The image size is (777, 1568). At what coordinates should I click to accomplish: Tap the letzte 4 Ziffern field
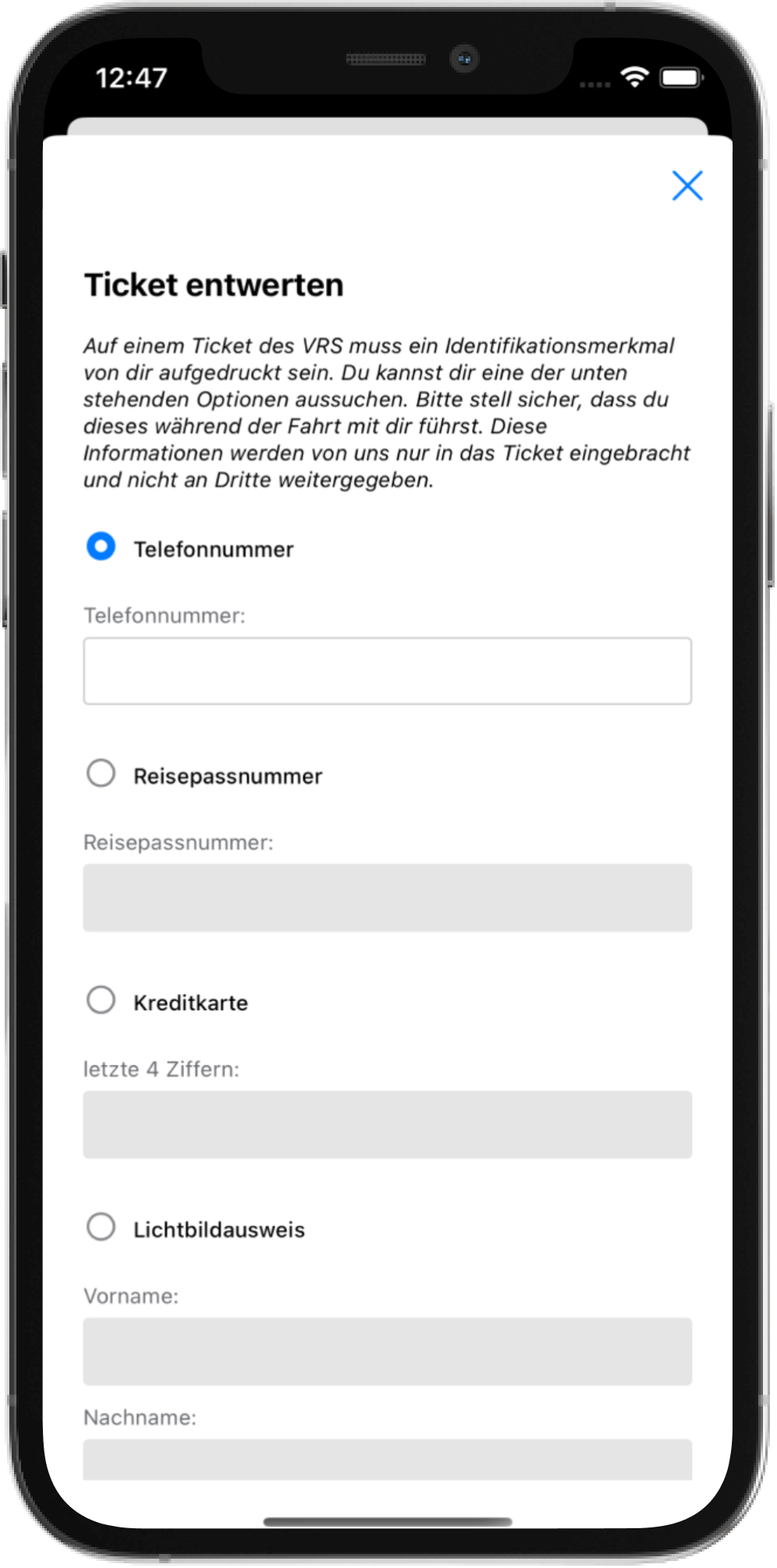pos(388,1125)
